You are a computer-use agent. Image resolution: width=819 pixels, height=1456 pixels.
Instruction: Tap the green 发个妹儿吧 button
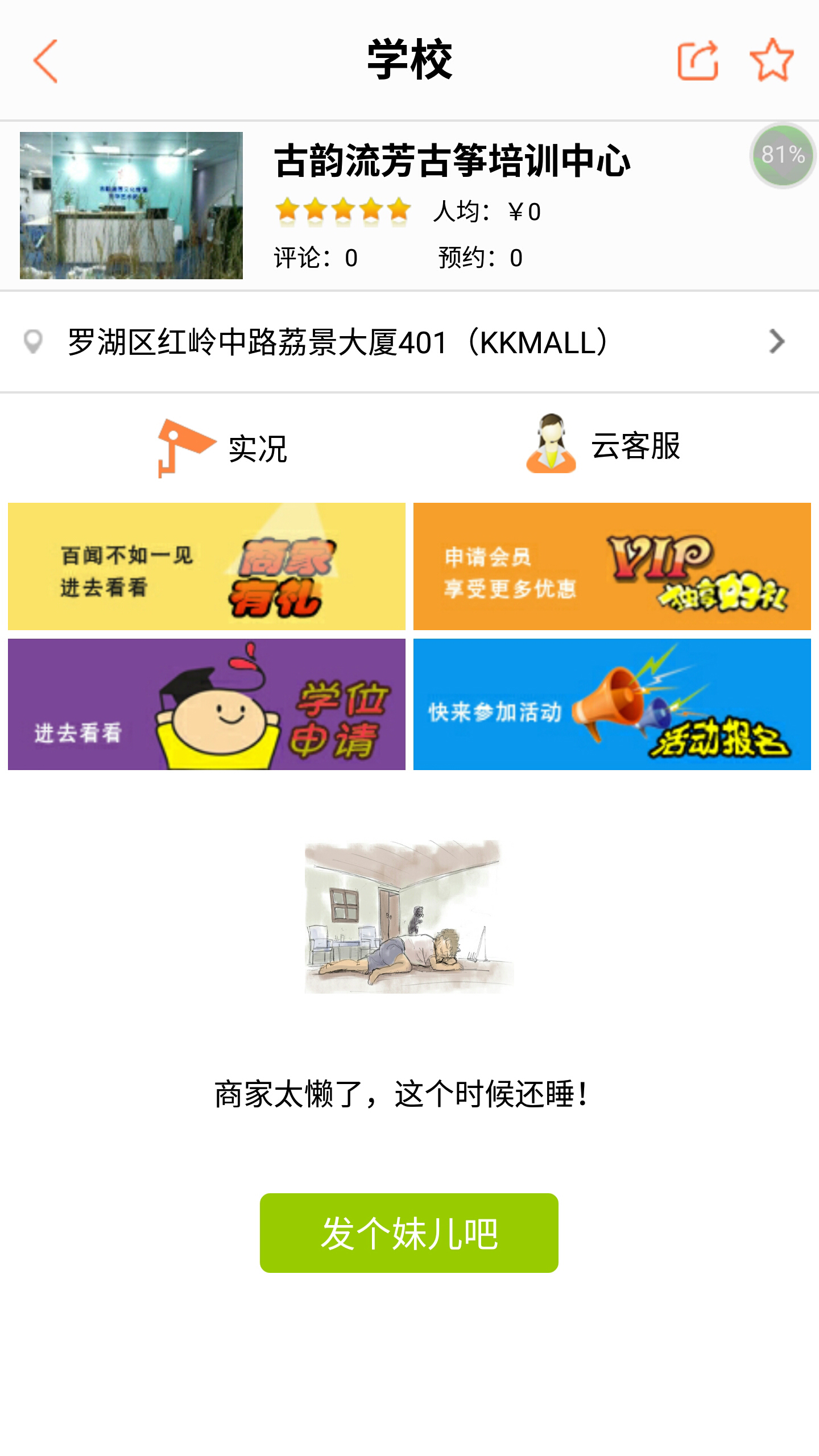(409, 1233)
